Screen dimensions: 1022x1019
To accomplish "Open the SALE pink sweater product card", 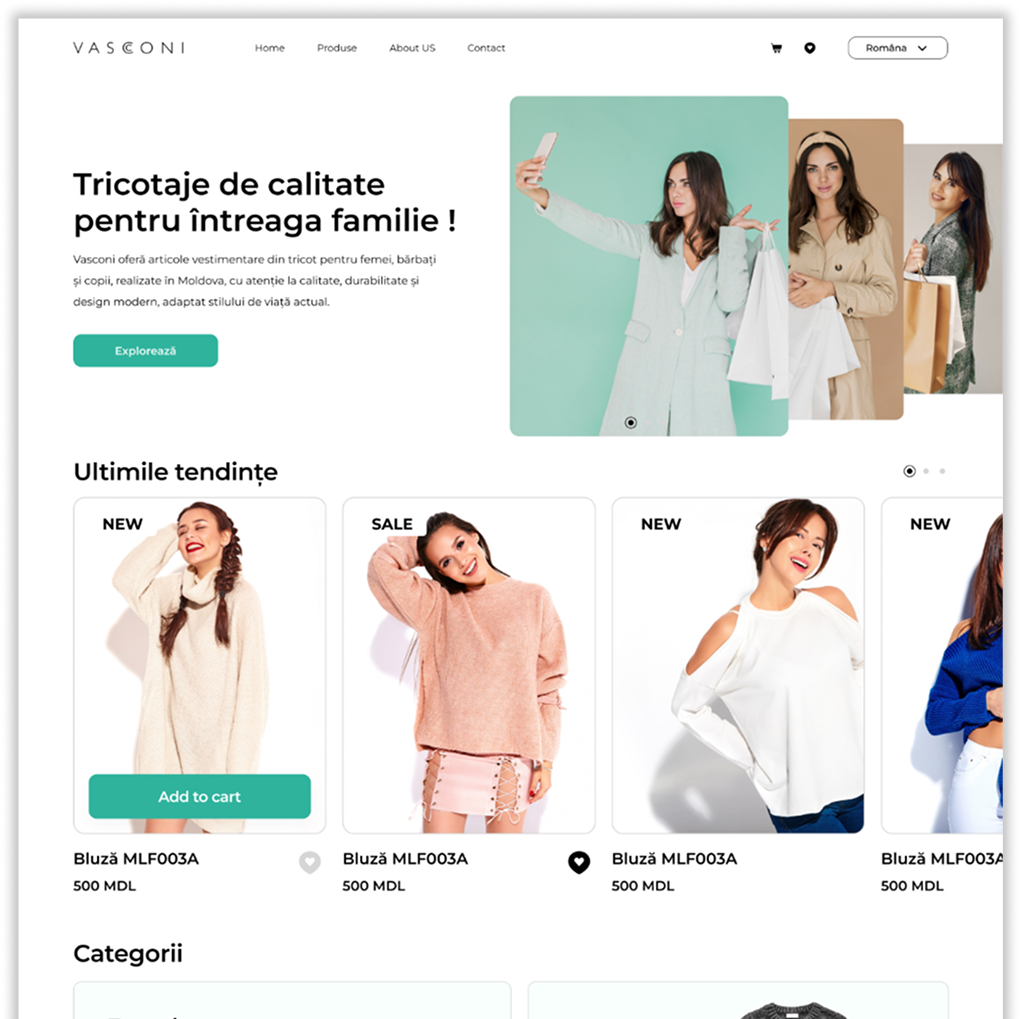I will pyautogui.click(x=469, y=666).
